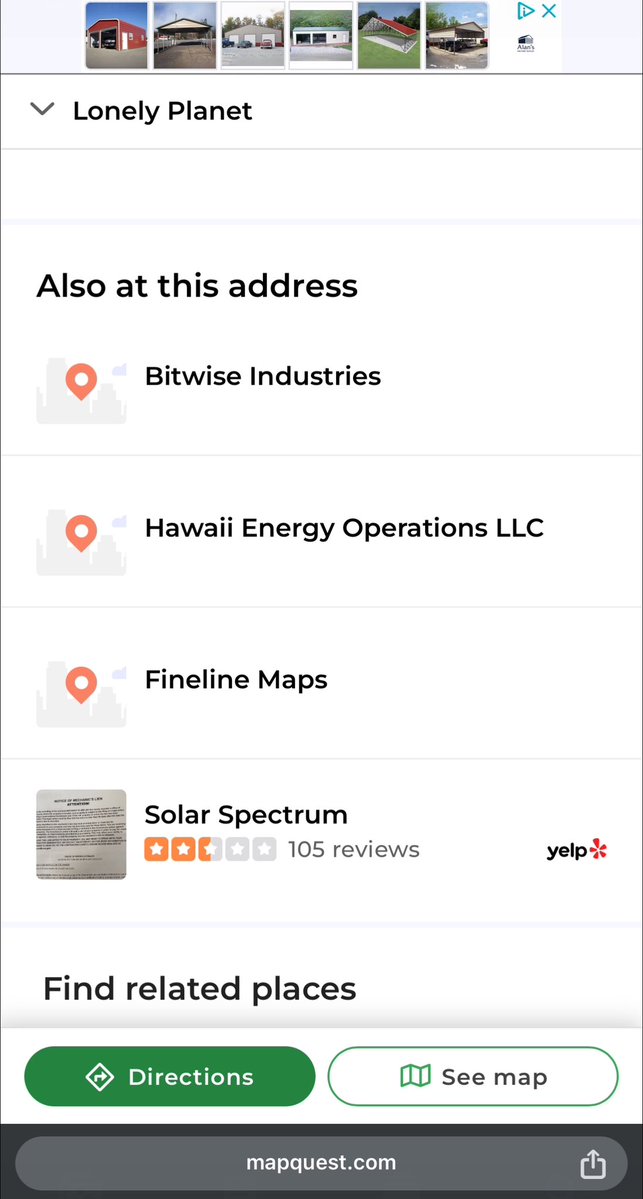Open Solar Spectrum listing

click(x=246, y=815)
